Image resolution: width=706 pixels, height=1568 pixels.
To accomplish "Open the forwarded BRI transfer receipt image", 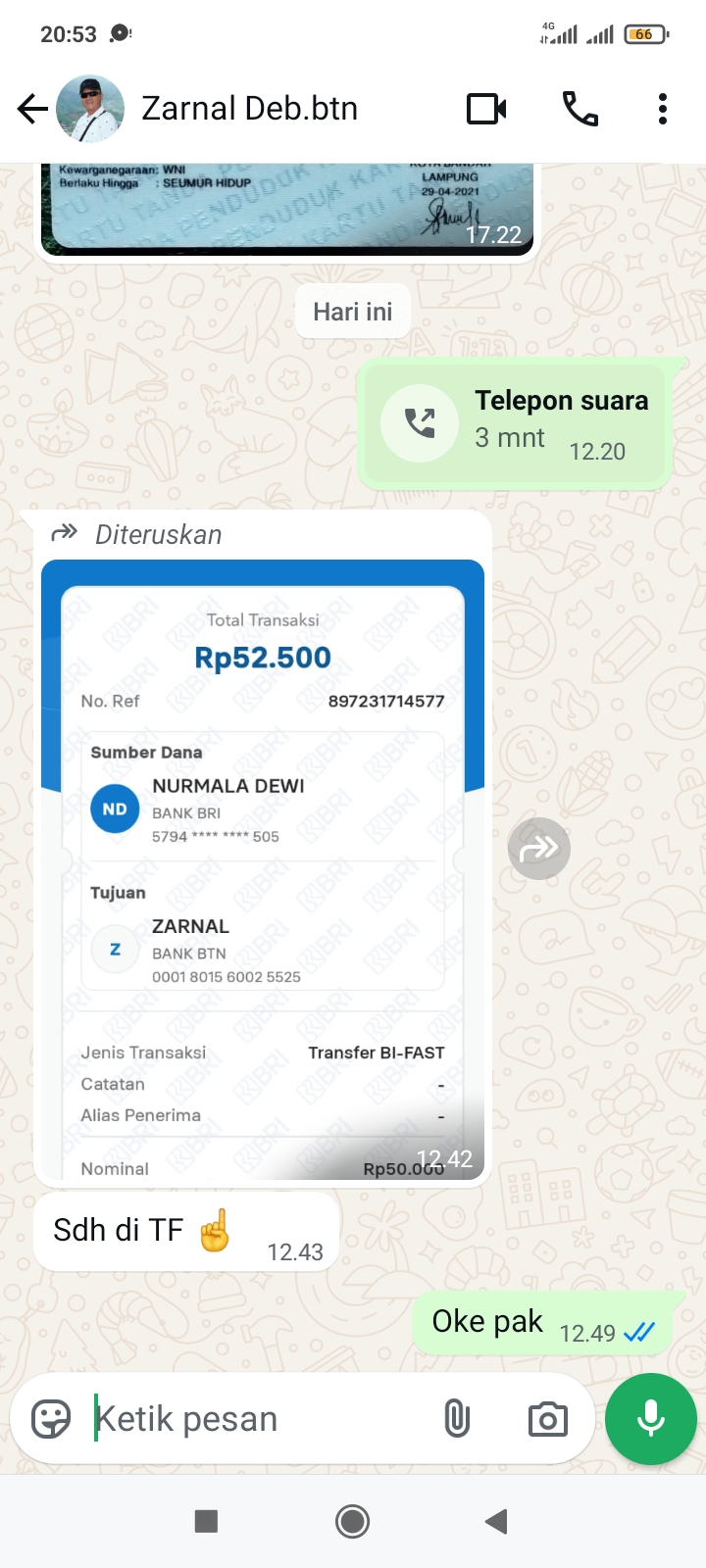I will tap(263, 862).
